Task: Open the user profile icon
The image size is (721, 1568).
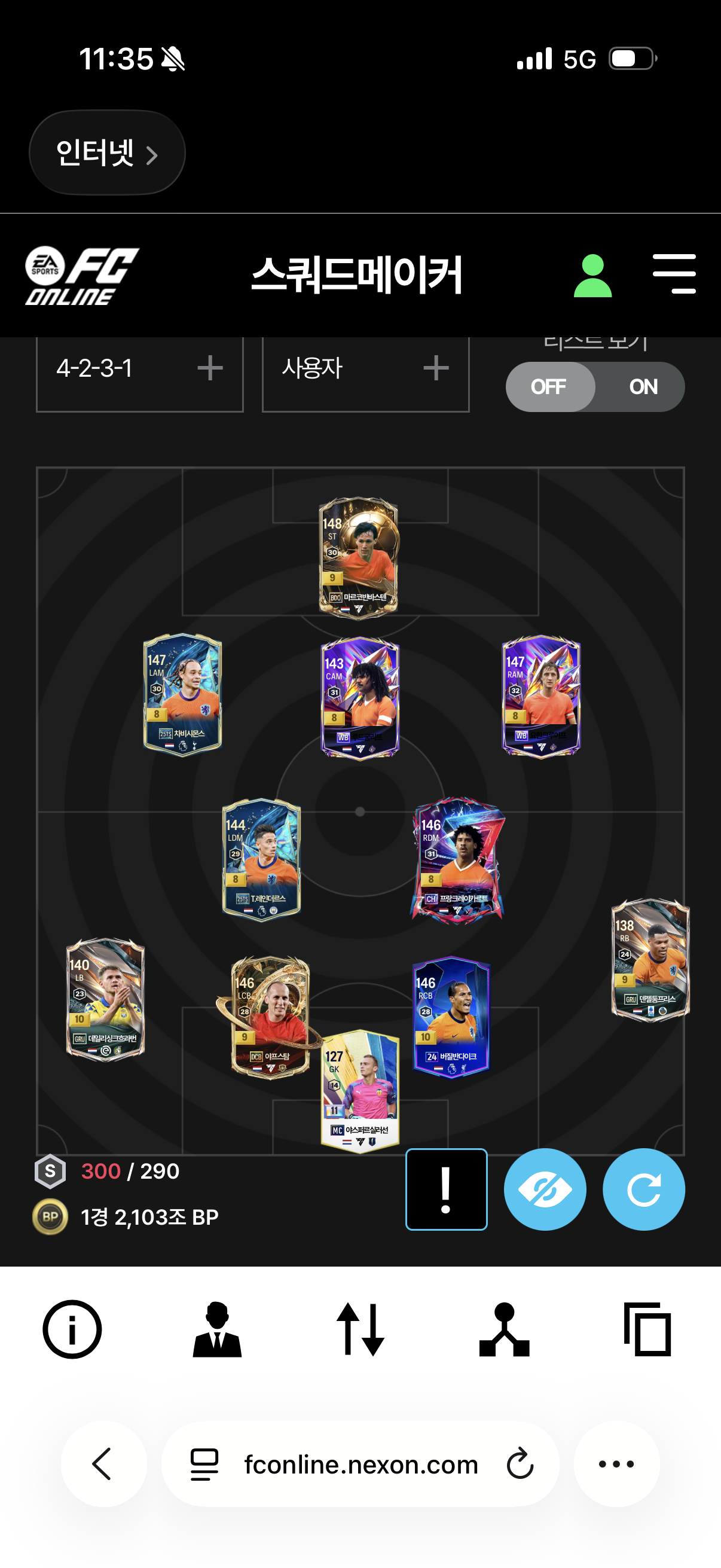Action: coord(592,276)
